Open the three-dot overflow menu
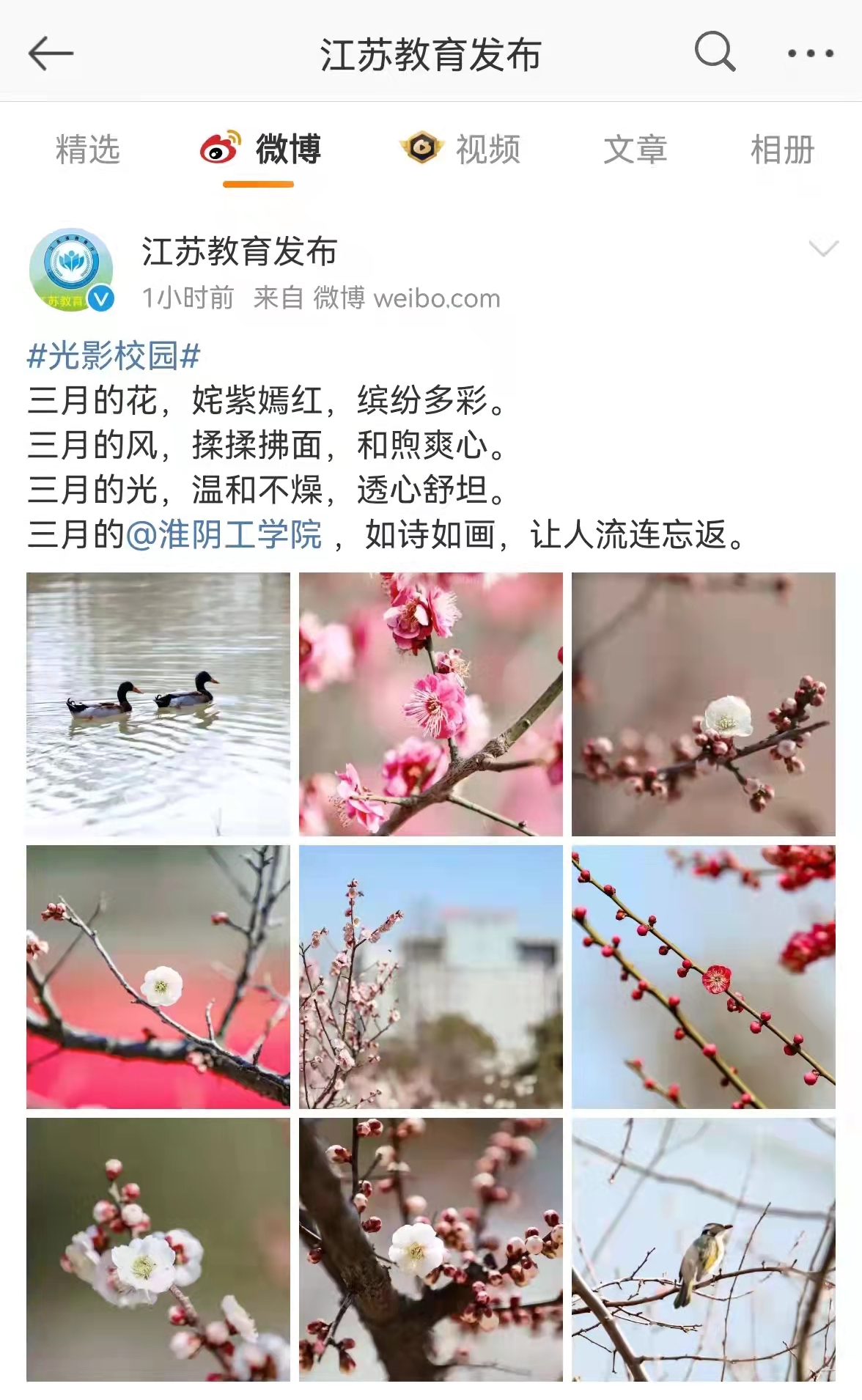The image size is (862, 1400). click(x=810, y=53)
